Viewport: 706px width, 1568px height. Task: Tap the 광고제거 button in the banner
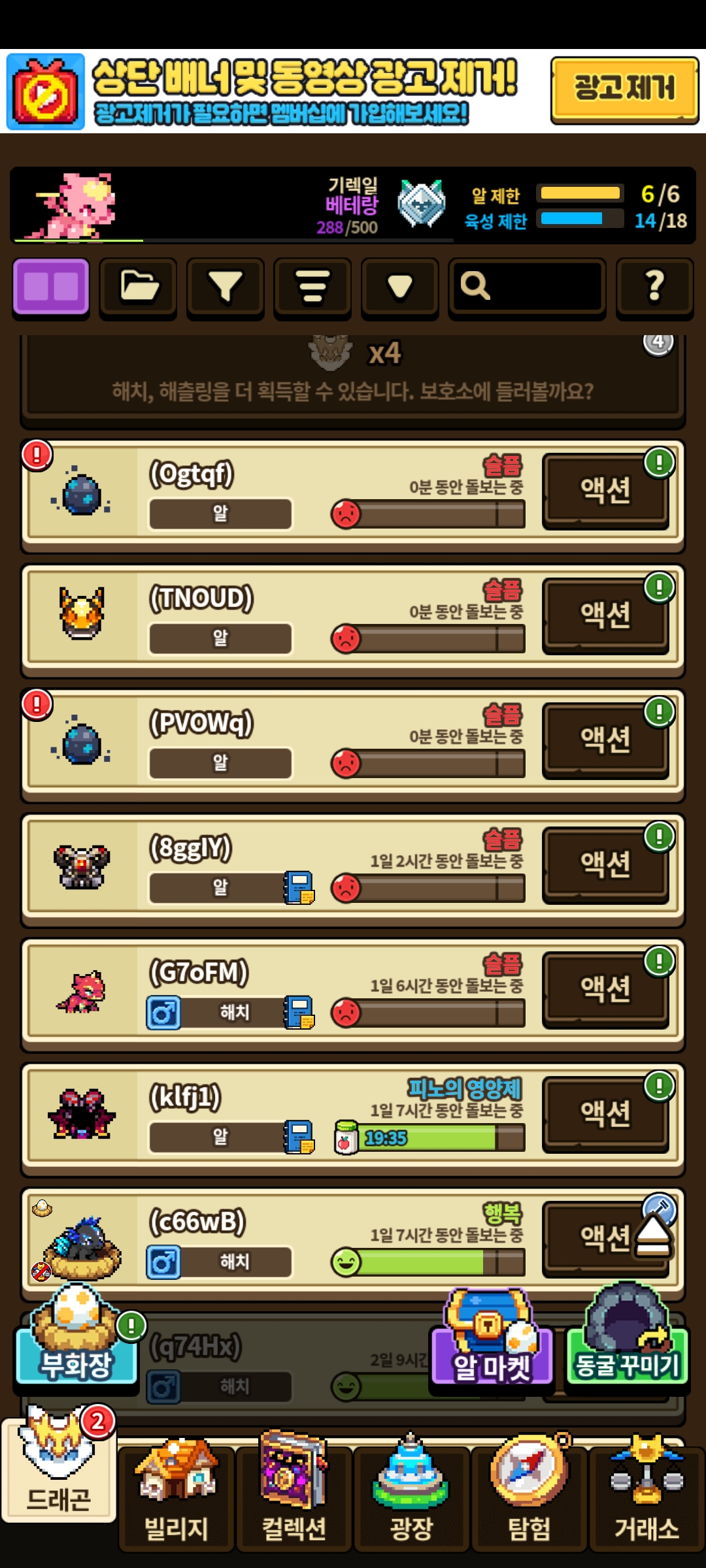624,90
